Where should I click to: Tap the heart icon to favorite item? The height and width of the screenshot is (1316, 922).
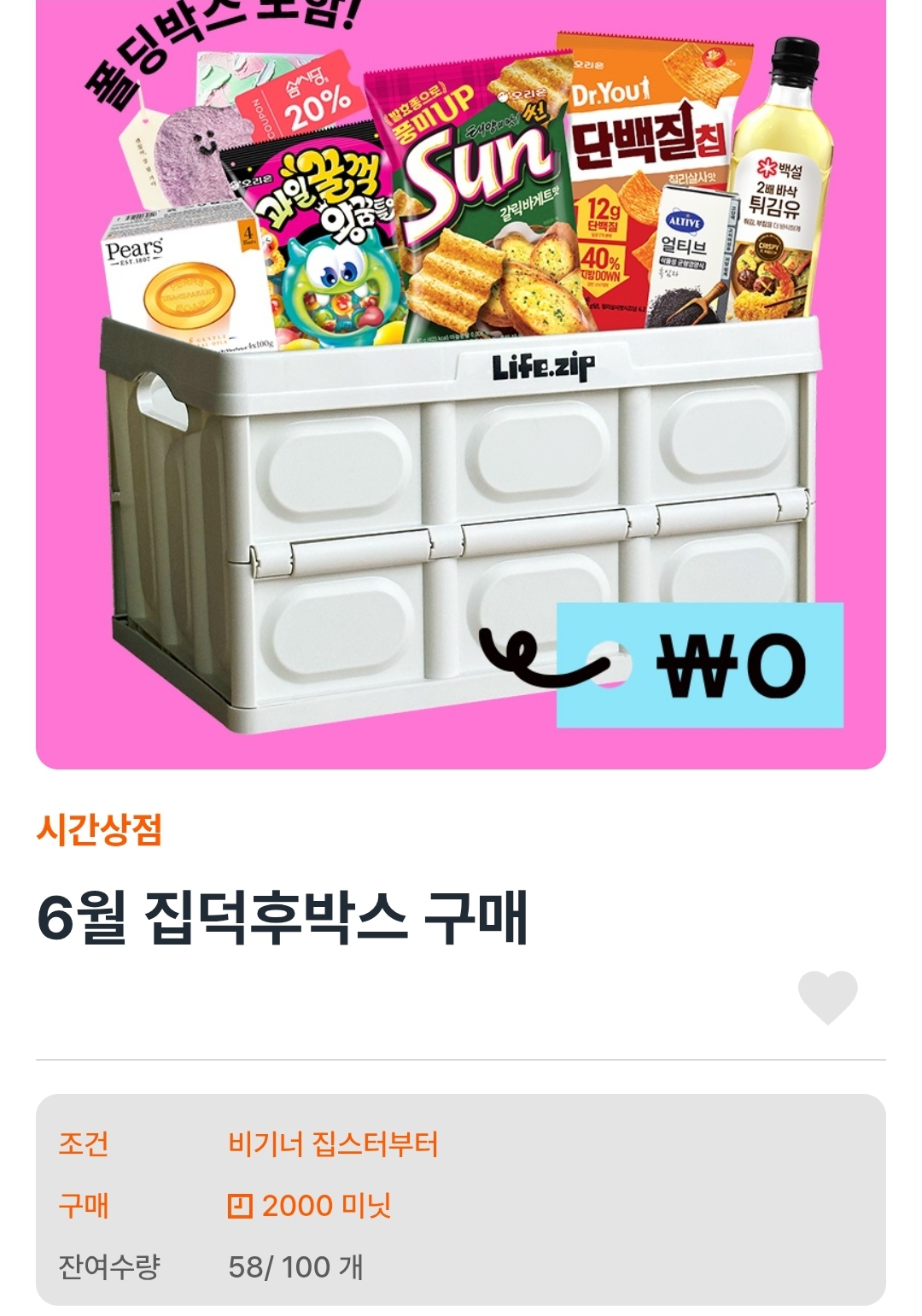coord(827,997)
